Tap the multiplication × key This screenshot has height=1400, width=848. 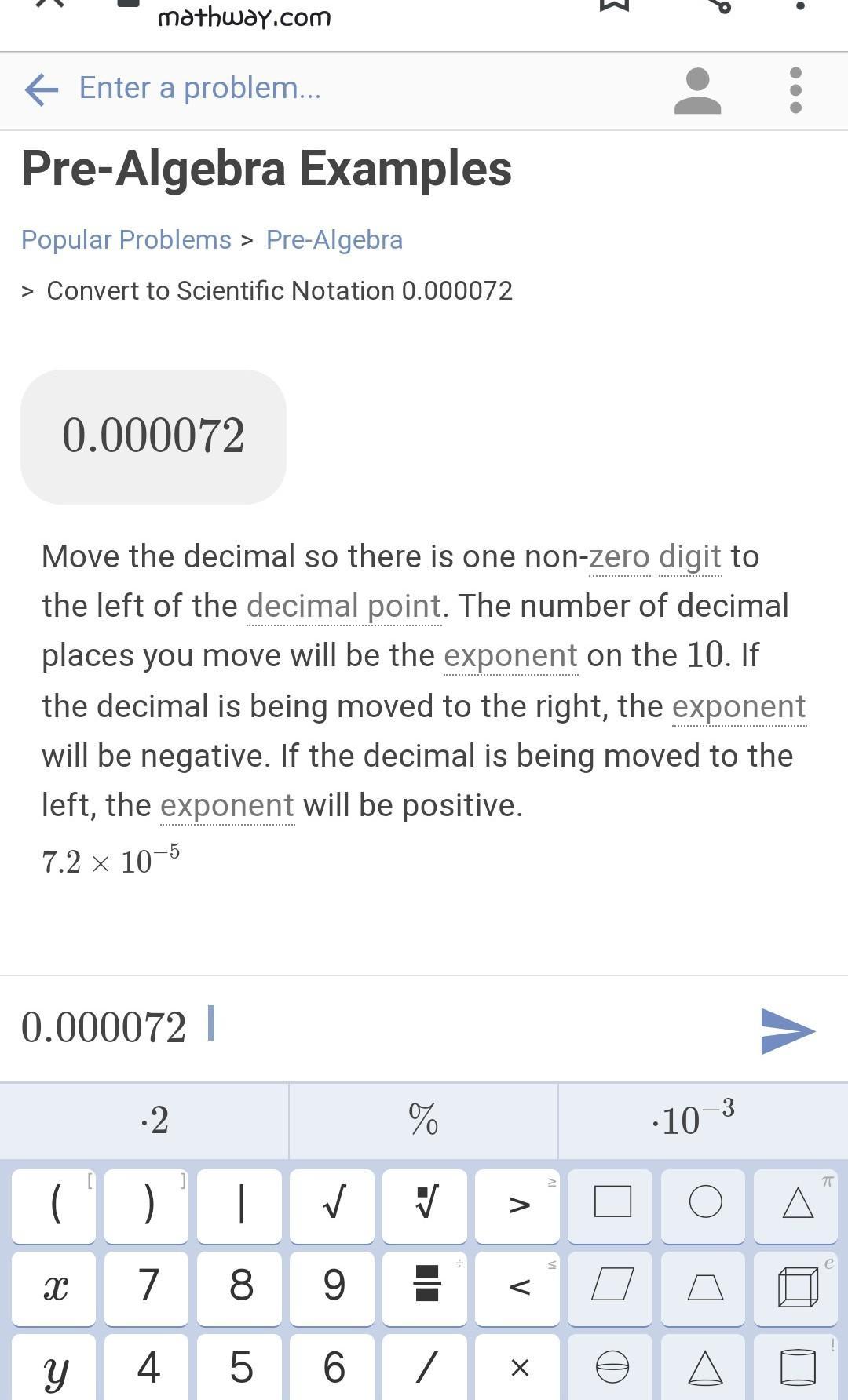(x=518, y=1367)
